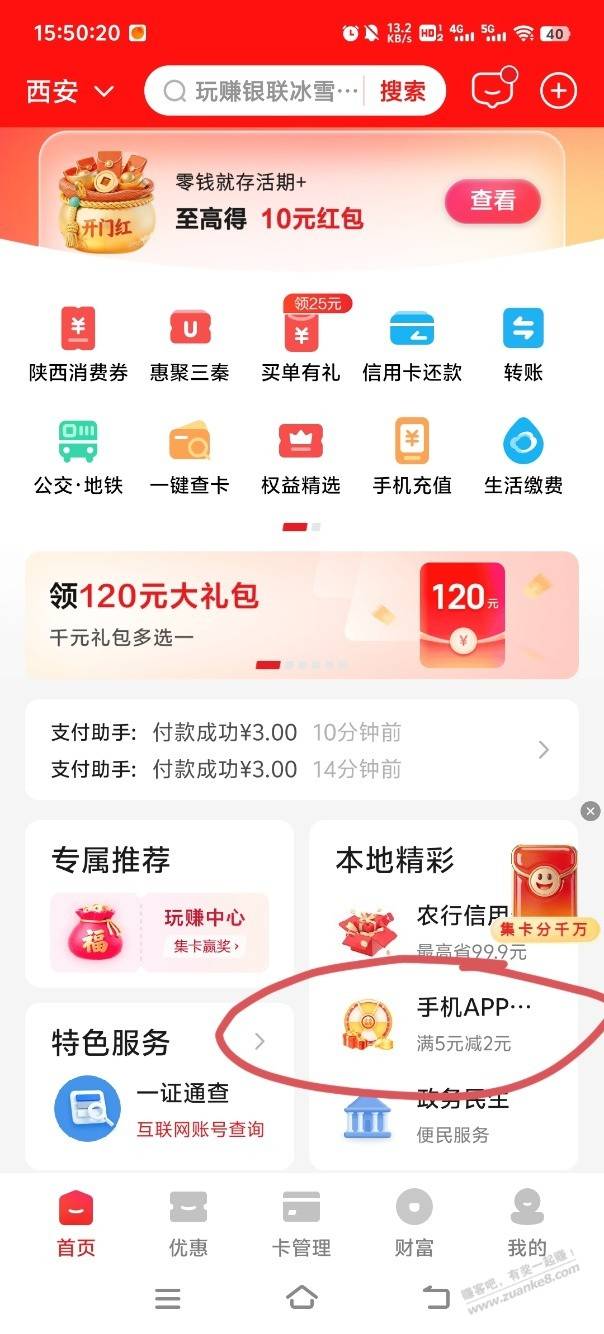
Task: Open 买单有礼 shortcut
Action: (300, 345)
